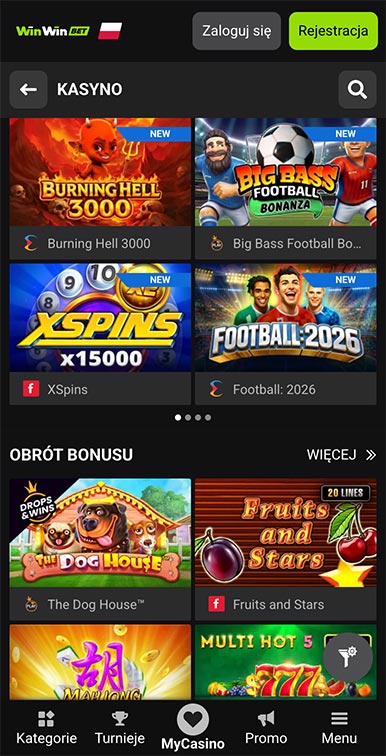Play the XSpins game
The width and height of the screenshot is (386, 756).
point(100,334)
